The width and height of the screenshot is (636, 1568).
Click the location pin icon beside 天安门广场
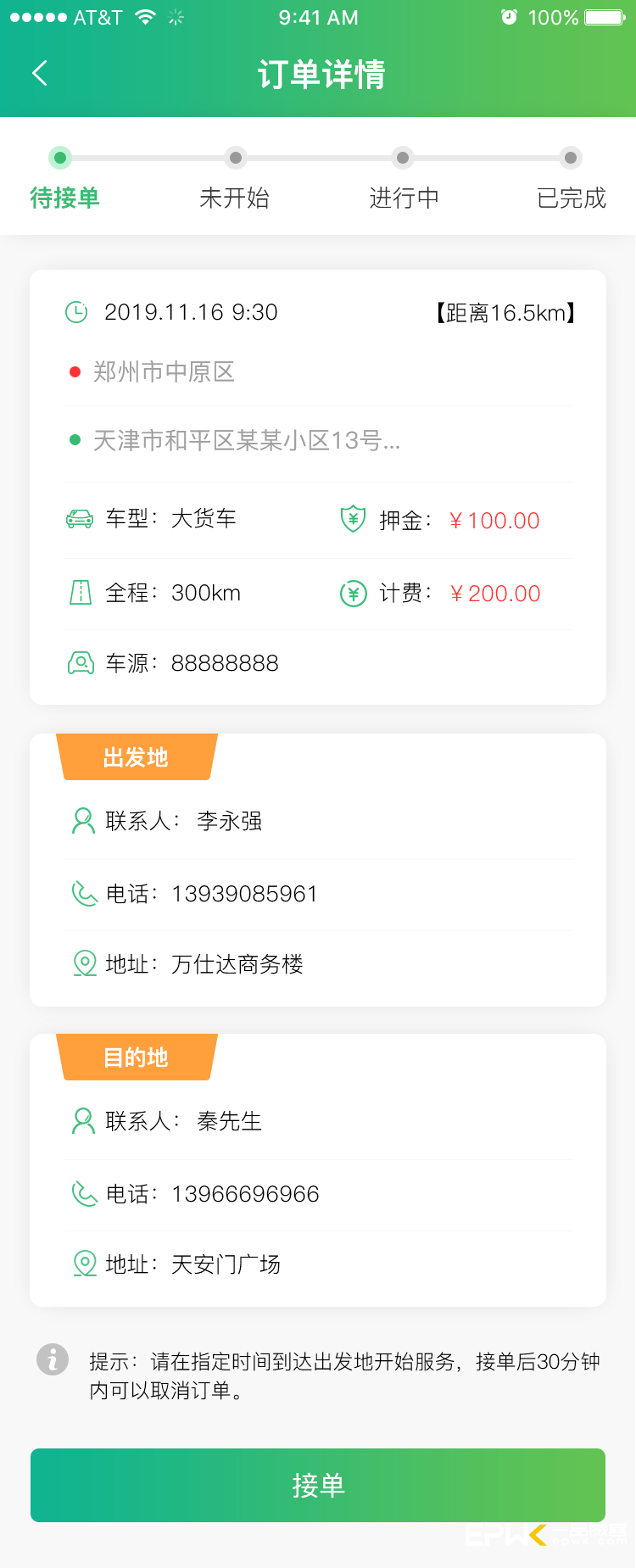[x=82, y=1264]
